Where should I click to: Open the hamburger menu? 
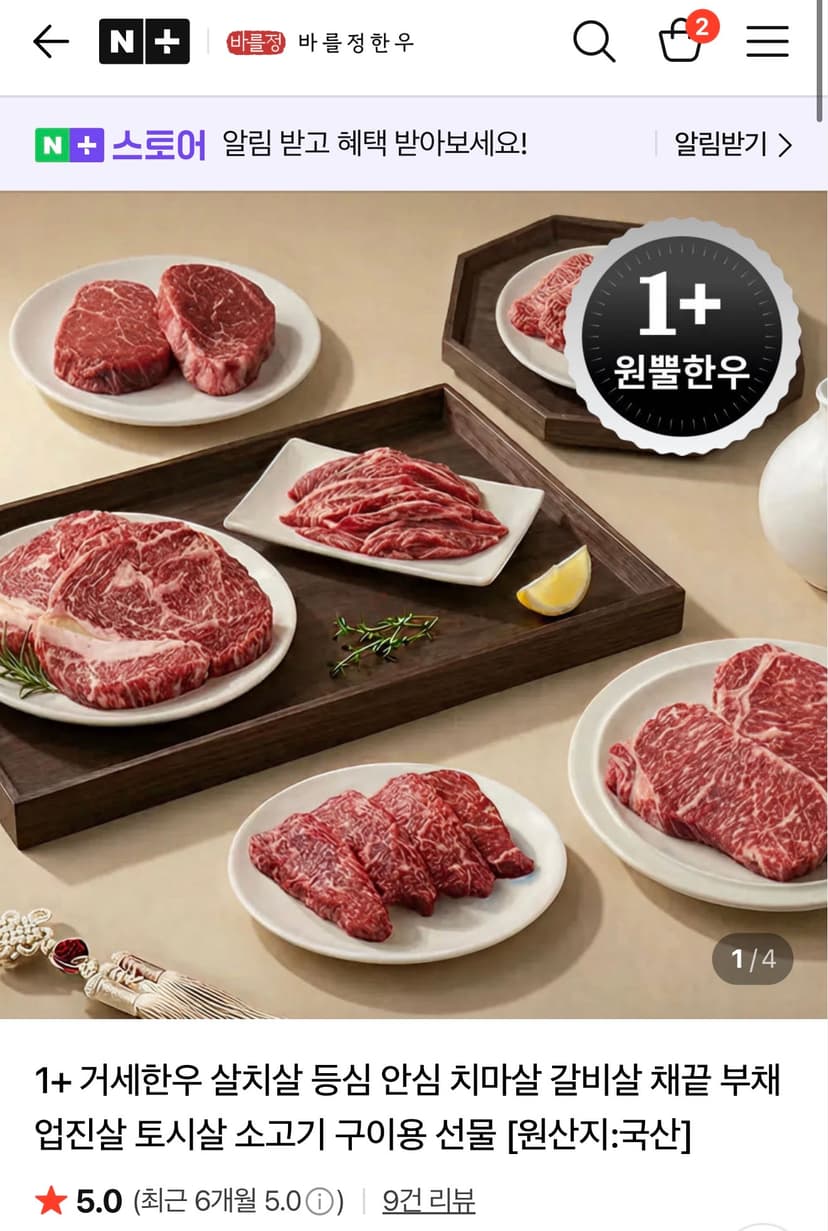[767, 42]
